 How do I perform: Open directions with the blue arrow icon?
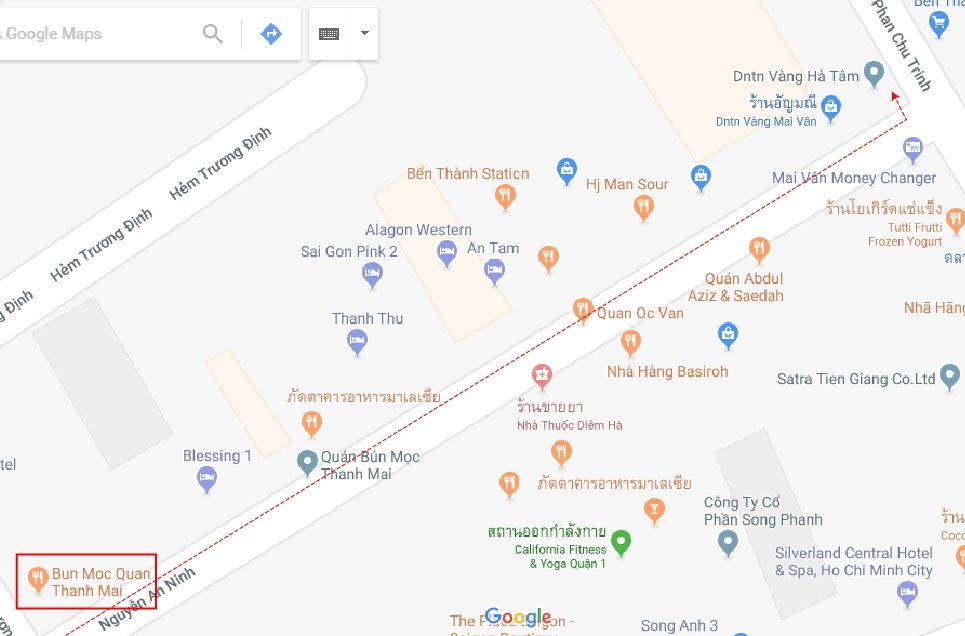coord(271,34)
